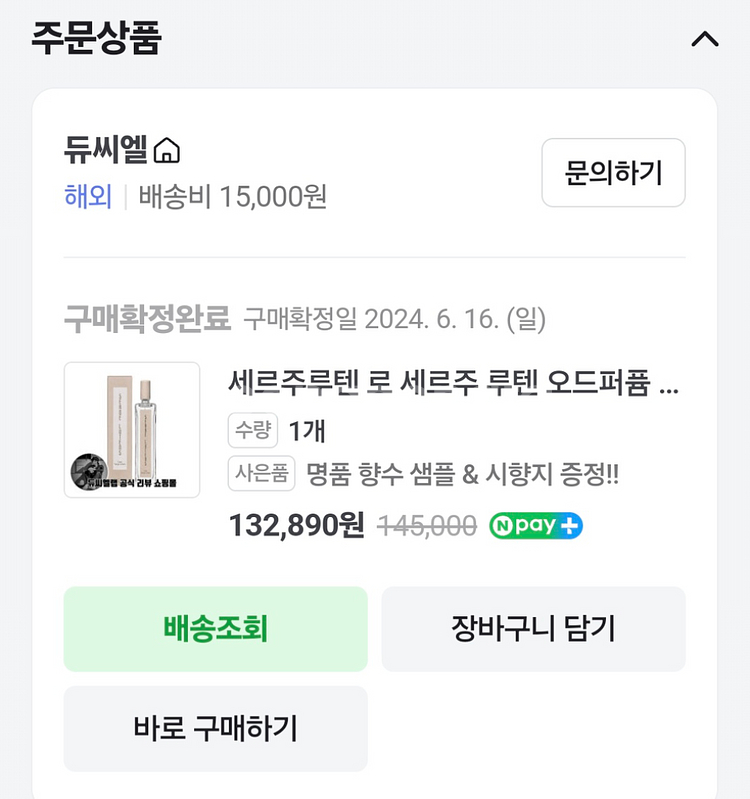This screenshot has width=750, height=799.
Task: Collapse the 주문상품 section with the chevron
Action: pyautogui.click(x=706, y=40)
